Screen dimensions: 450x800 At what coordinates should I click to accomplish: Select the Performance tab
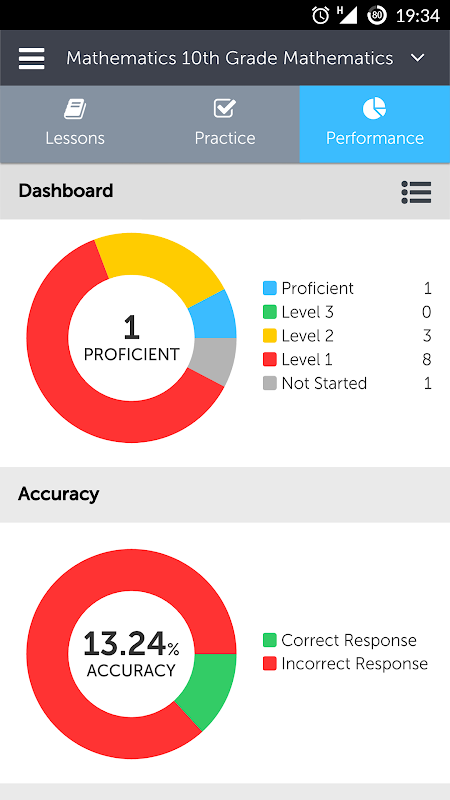pyautogui.click(x=374, y=124)
